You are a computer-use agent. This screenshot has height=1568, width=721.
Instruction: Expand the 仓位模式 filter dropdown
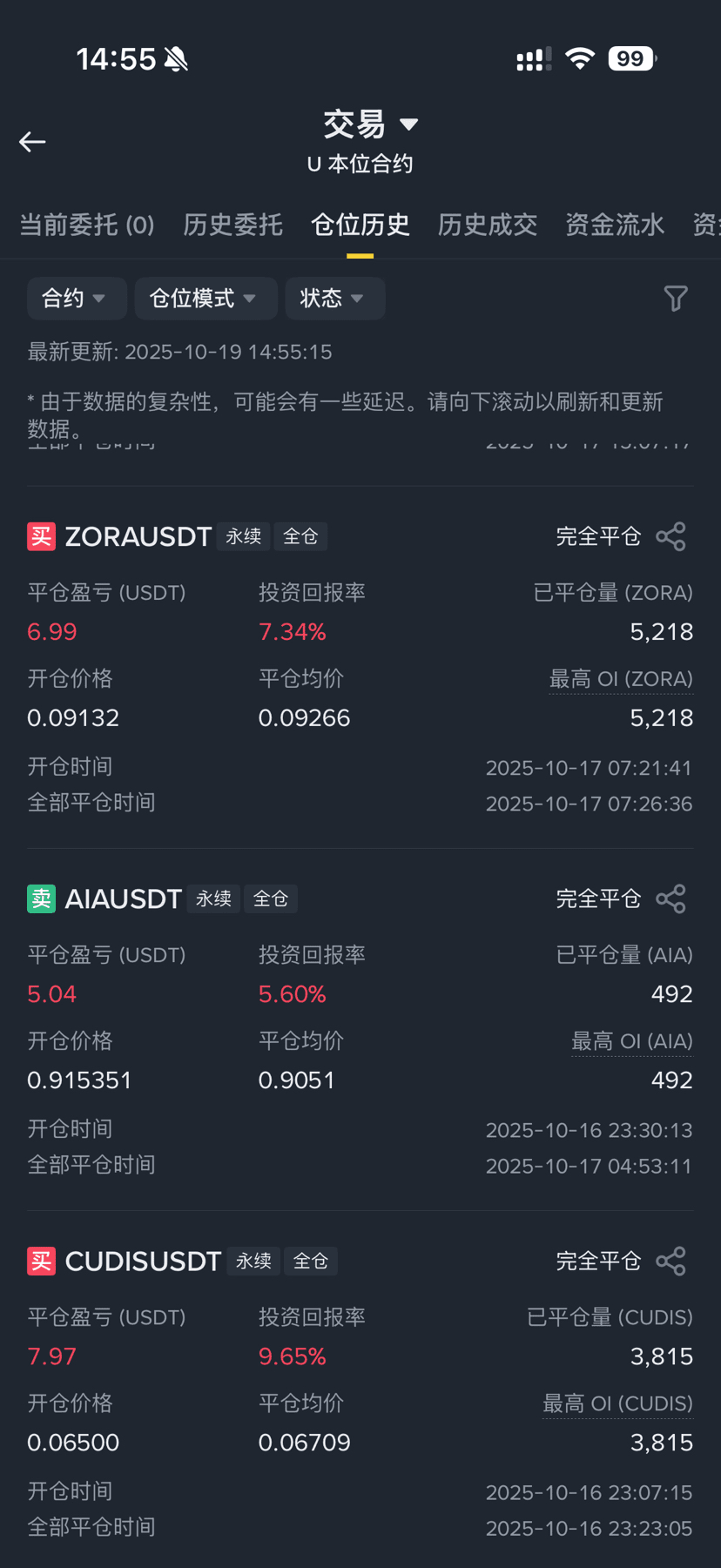pyautogui.click(x=203, y=299)
